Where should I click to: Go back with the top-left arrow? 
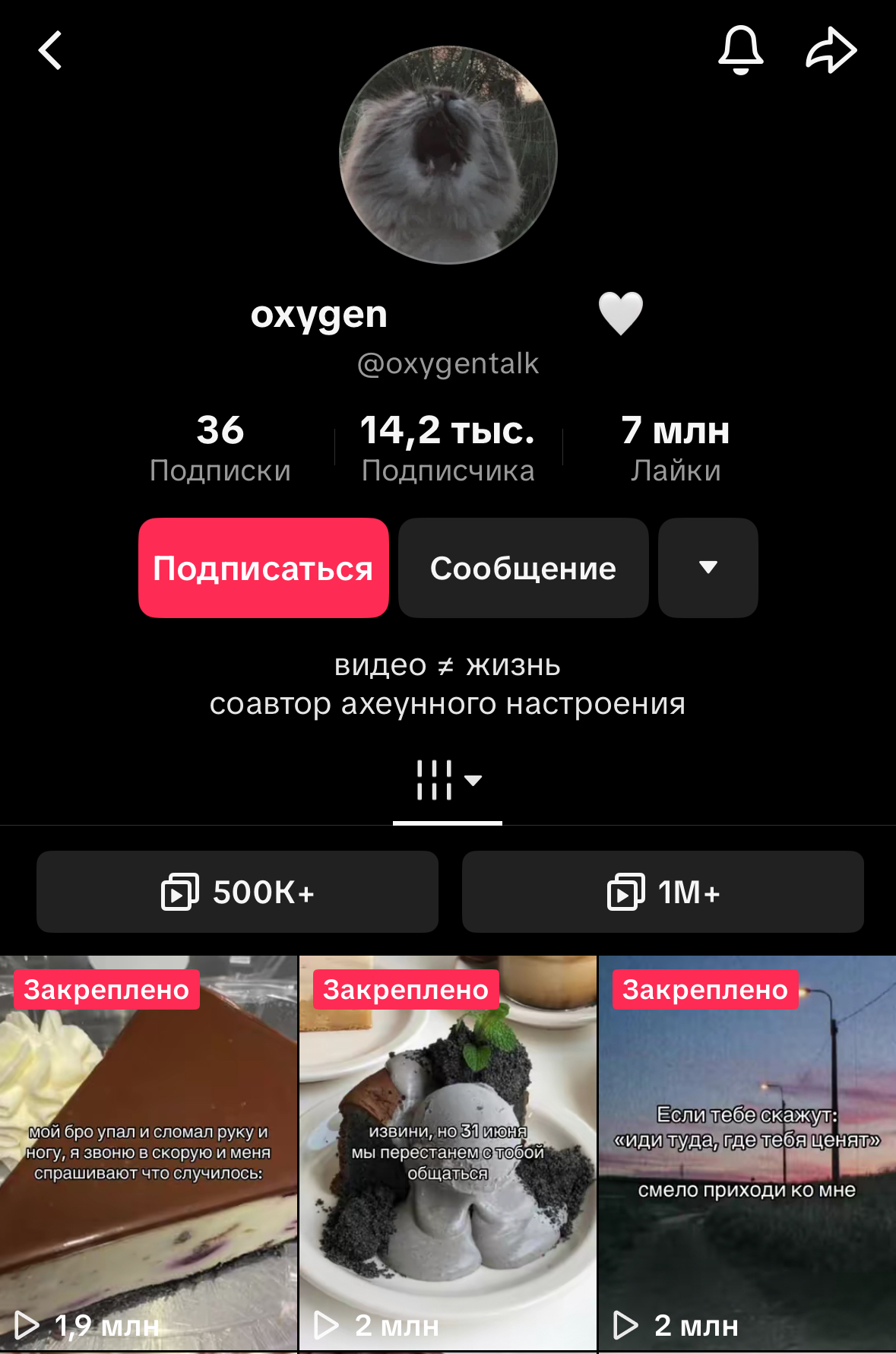pos(50,51)
